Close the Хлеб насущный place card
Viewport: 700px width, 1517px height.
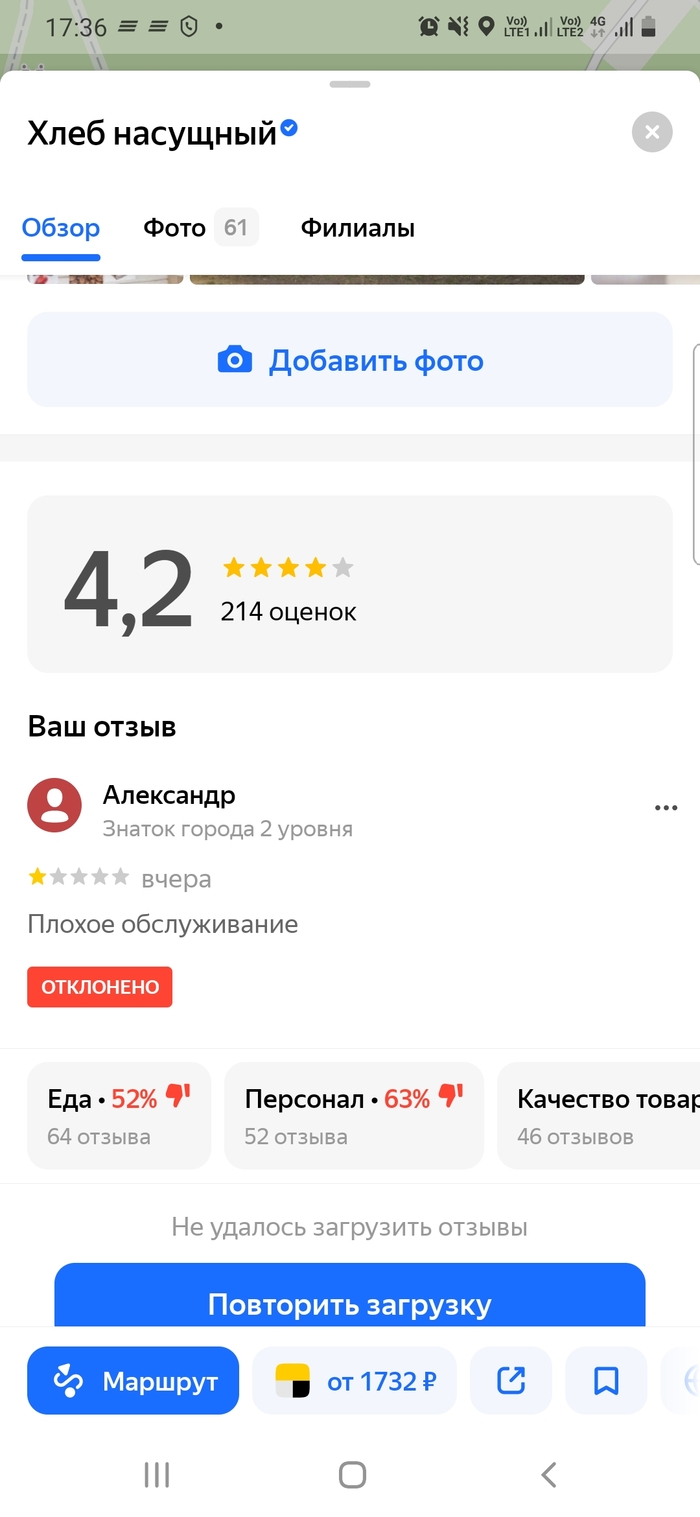652,132
